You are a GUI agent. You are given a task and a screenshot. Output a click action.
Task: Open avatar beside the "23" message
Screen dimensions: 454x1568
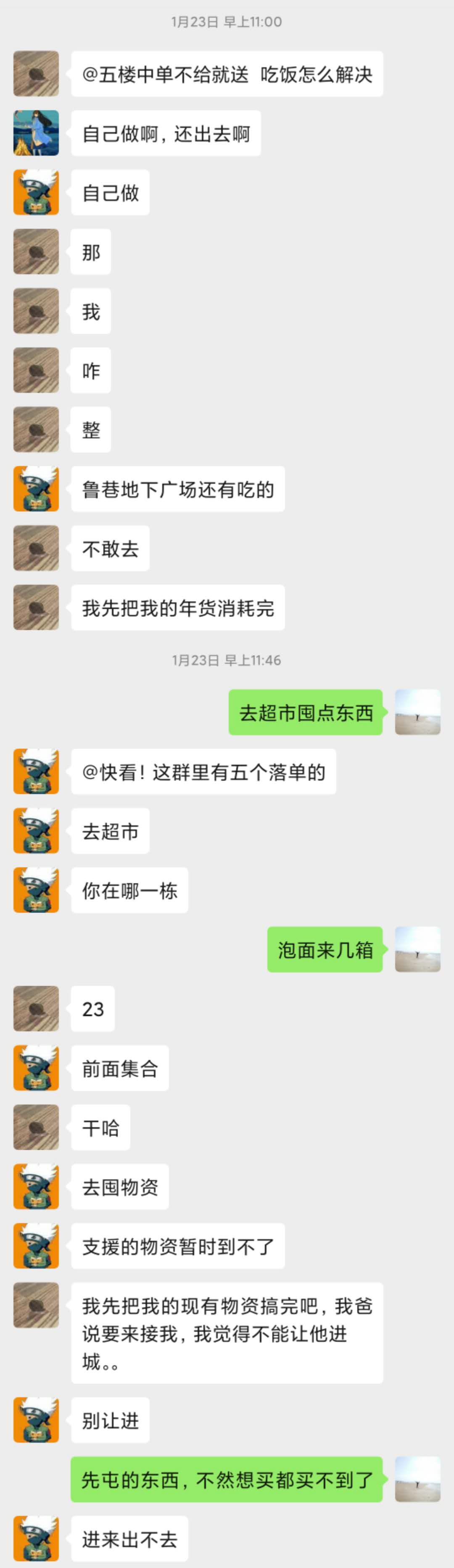click(x=36, y=1008)
